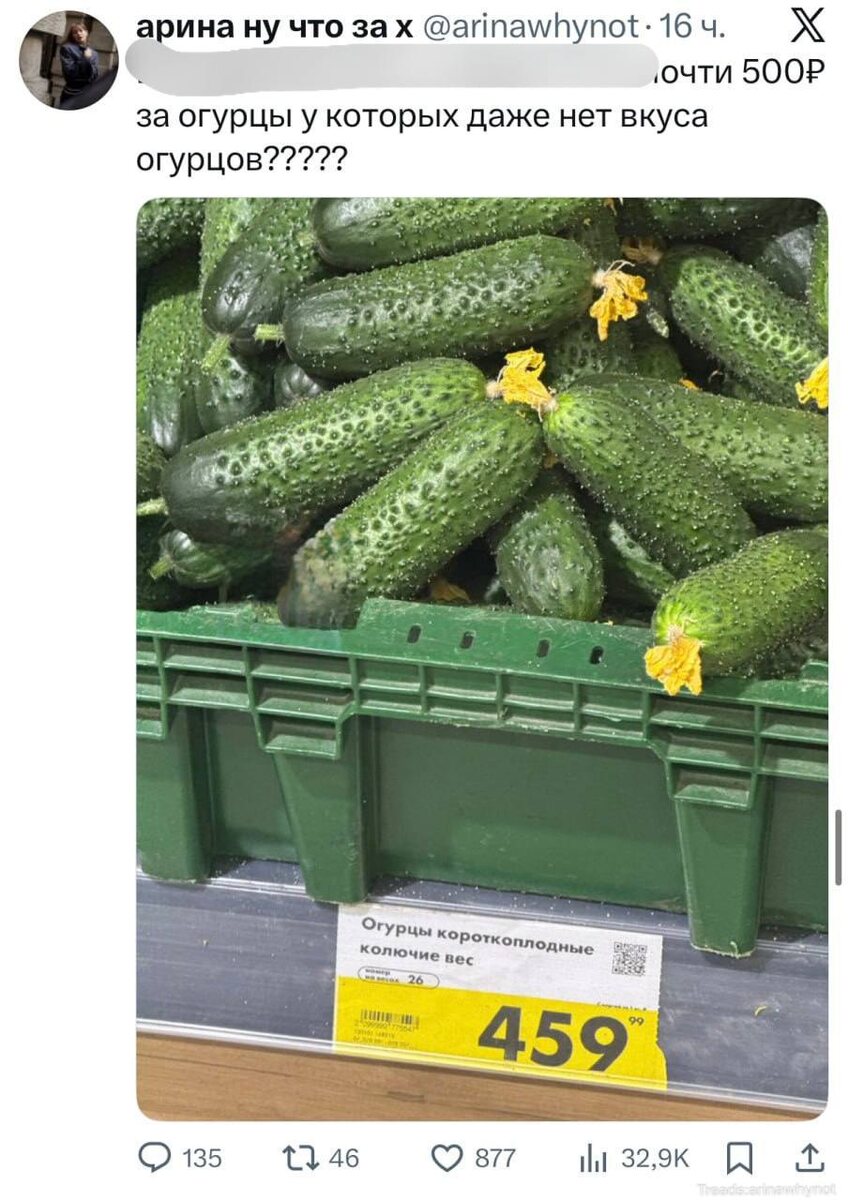Open the cucumber photo in full view
Viewport: 848px width, 1200px height.
(x=482, y=658)
